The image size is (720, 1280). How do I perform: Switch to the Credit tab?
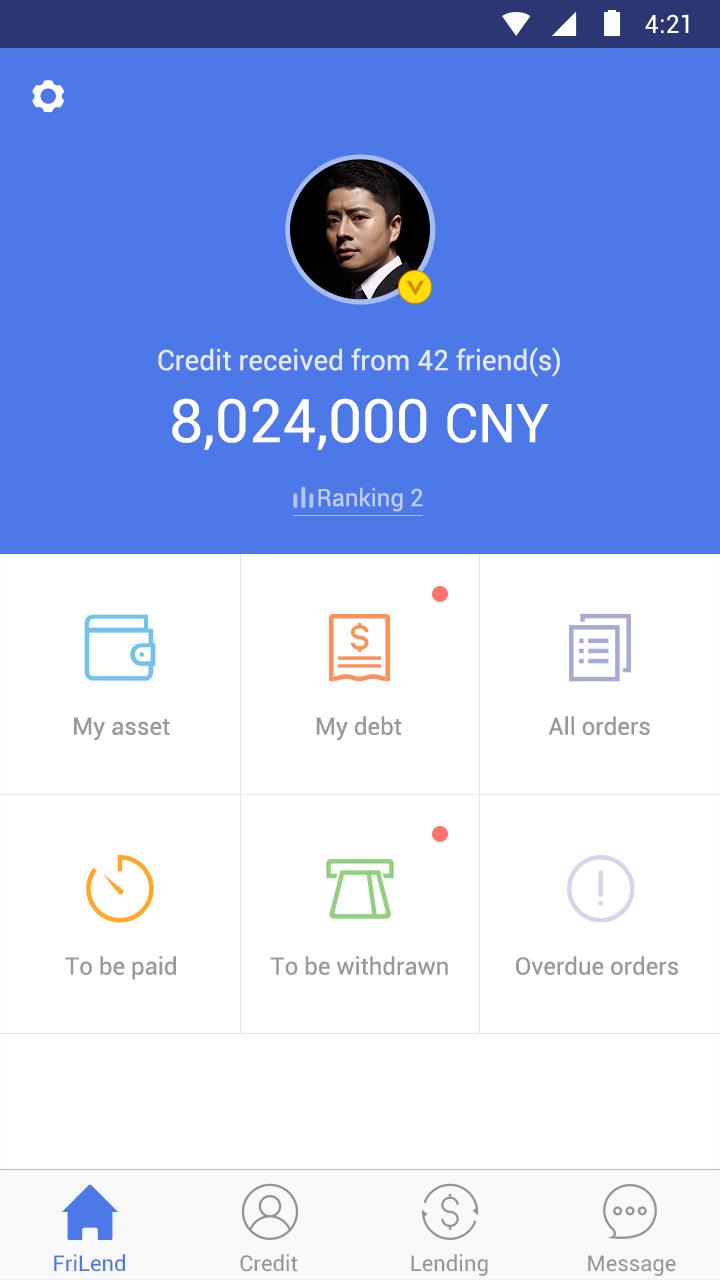(269, 1226)
